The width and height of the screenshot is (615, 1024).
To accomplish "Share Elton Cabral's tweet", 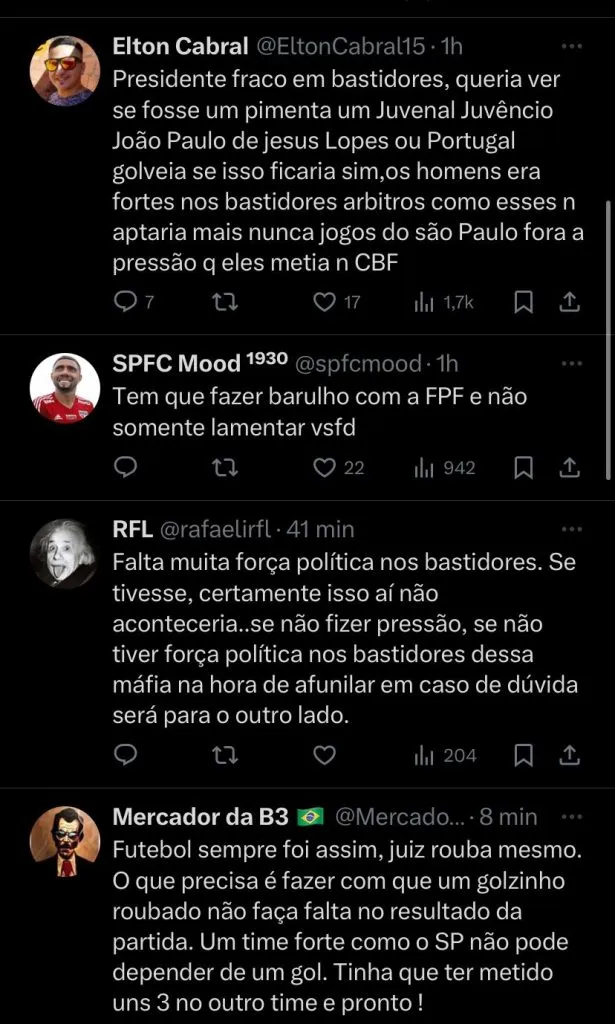I will point(570,301).
